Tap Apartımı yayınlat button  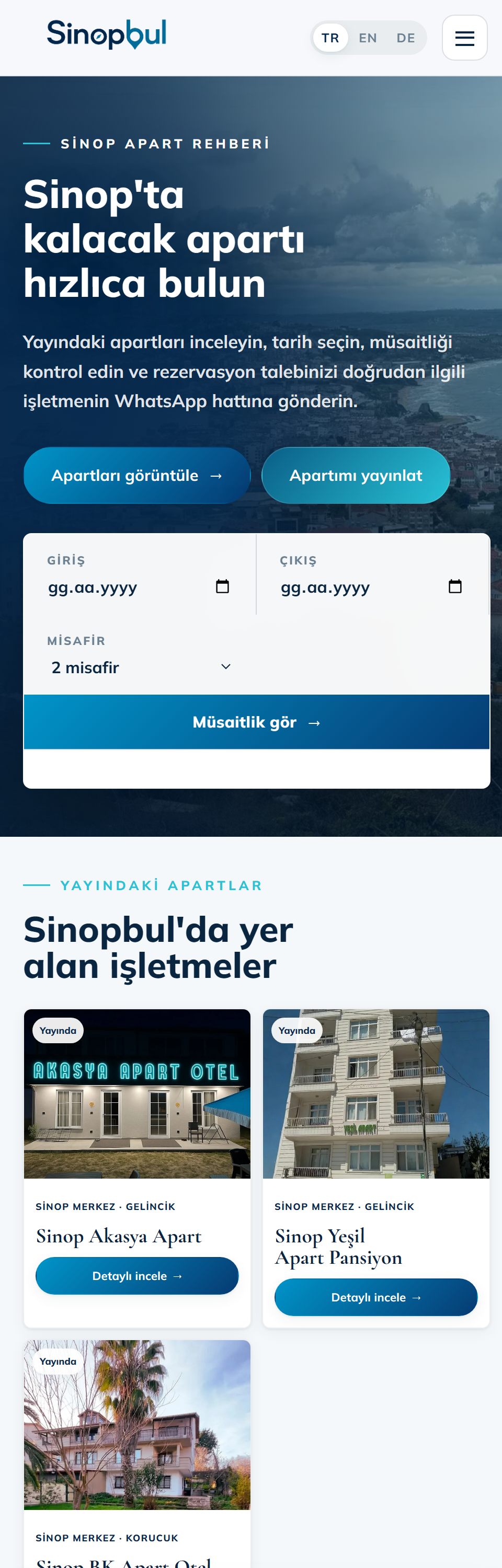[356, 476]
